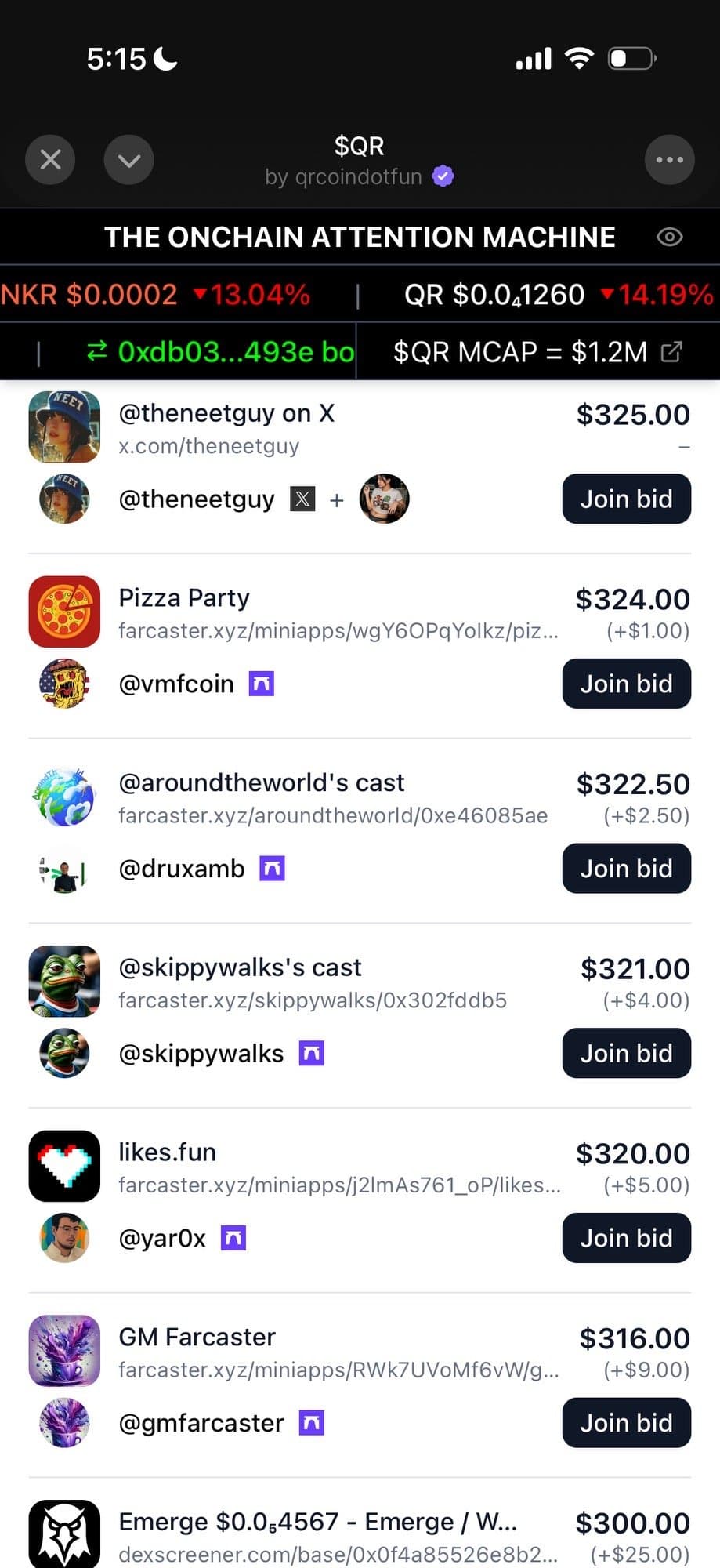720x1568 pixels.
Task: Join the likes.fun bid
Action: point(626,1238)
